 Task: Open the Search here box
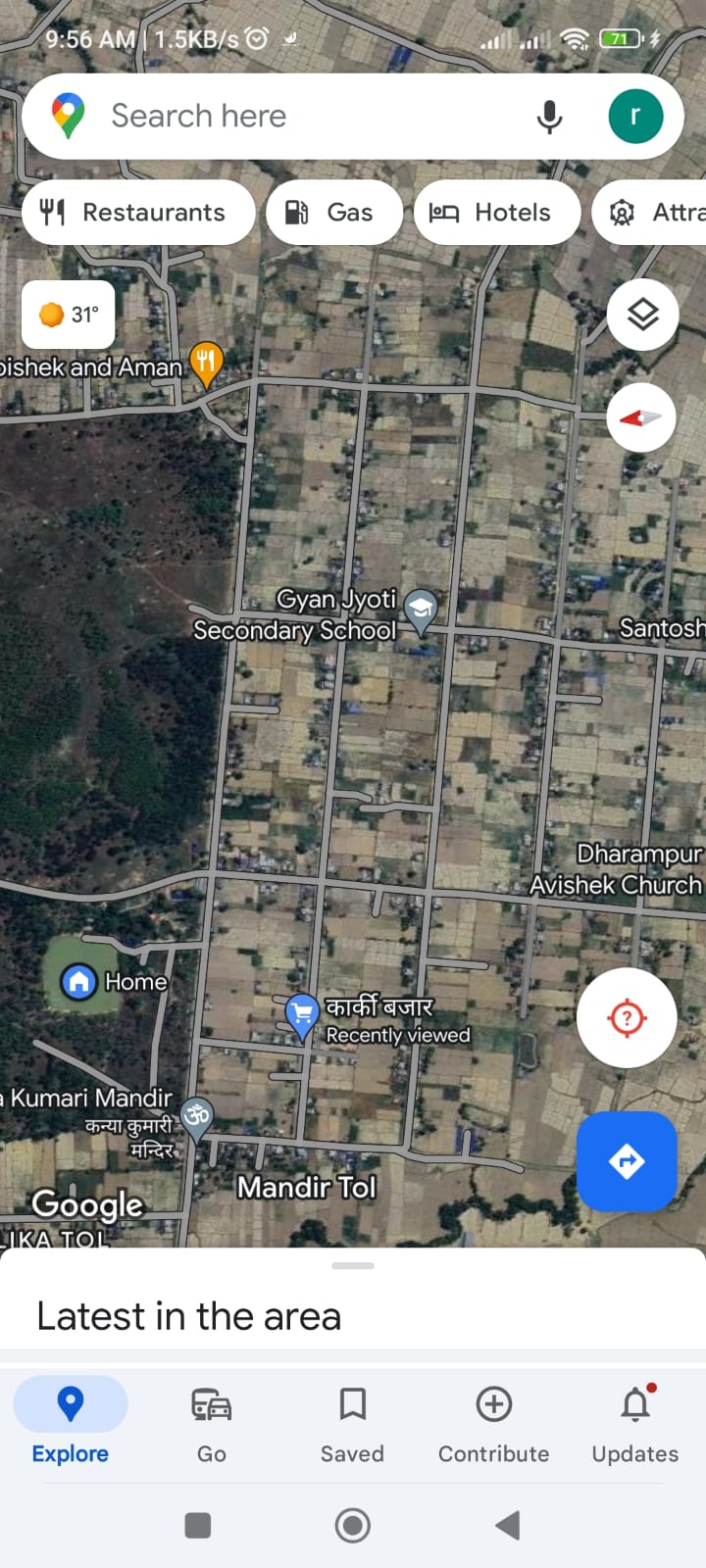click(x=294, y=117)
